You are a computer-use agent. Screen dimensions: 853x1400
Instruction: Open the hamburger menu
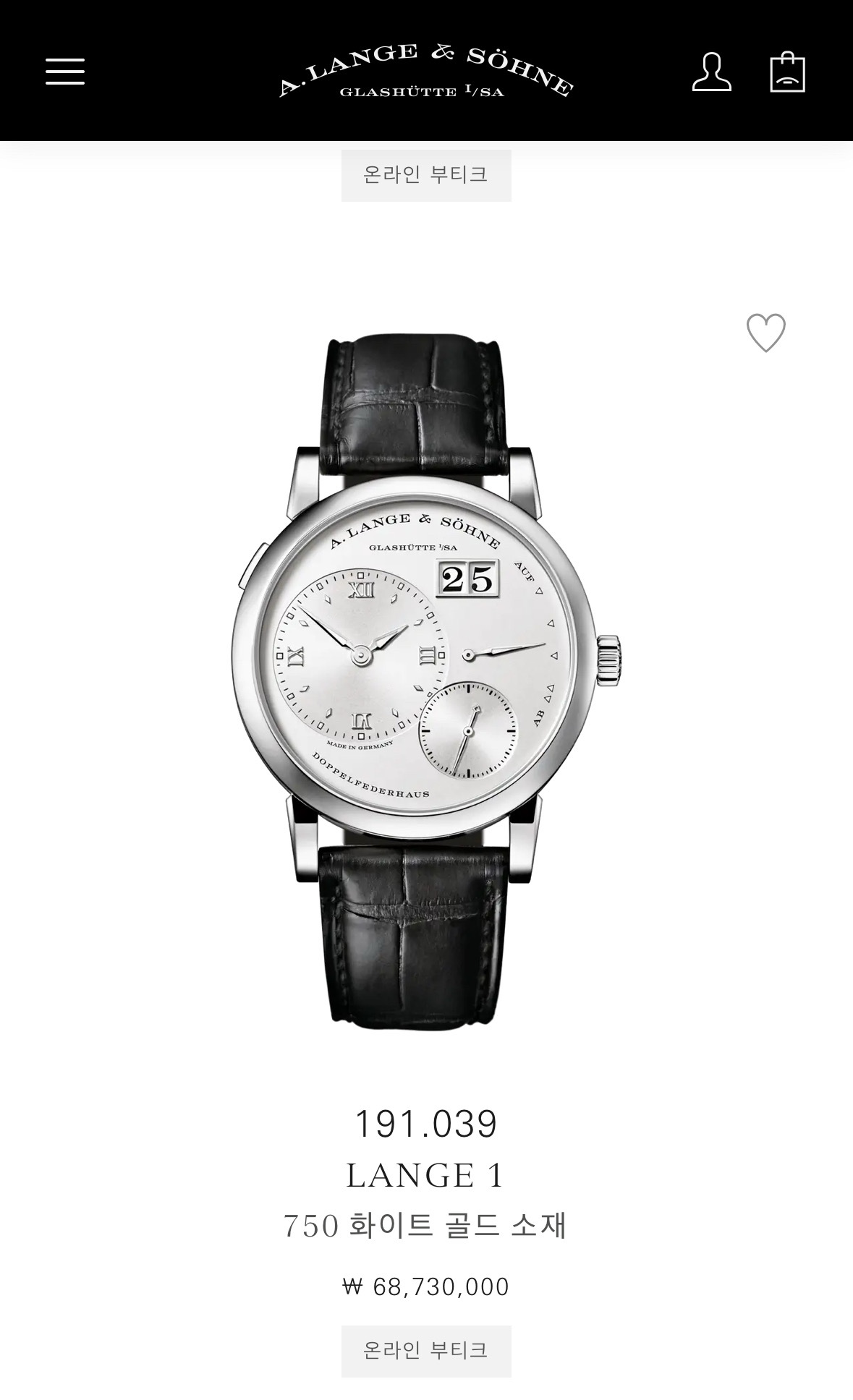(65, 71)
